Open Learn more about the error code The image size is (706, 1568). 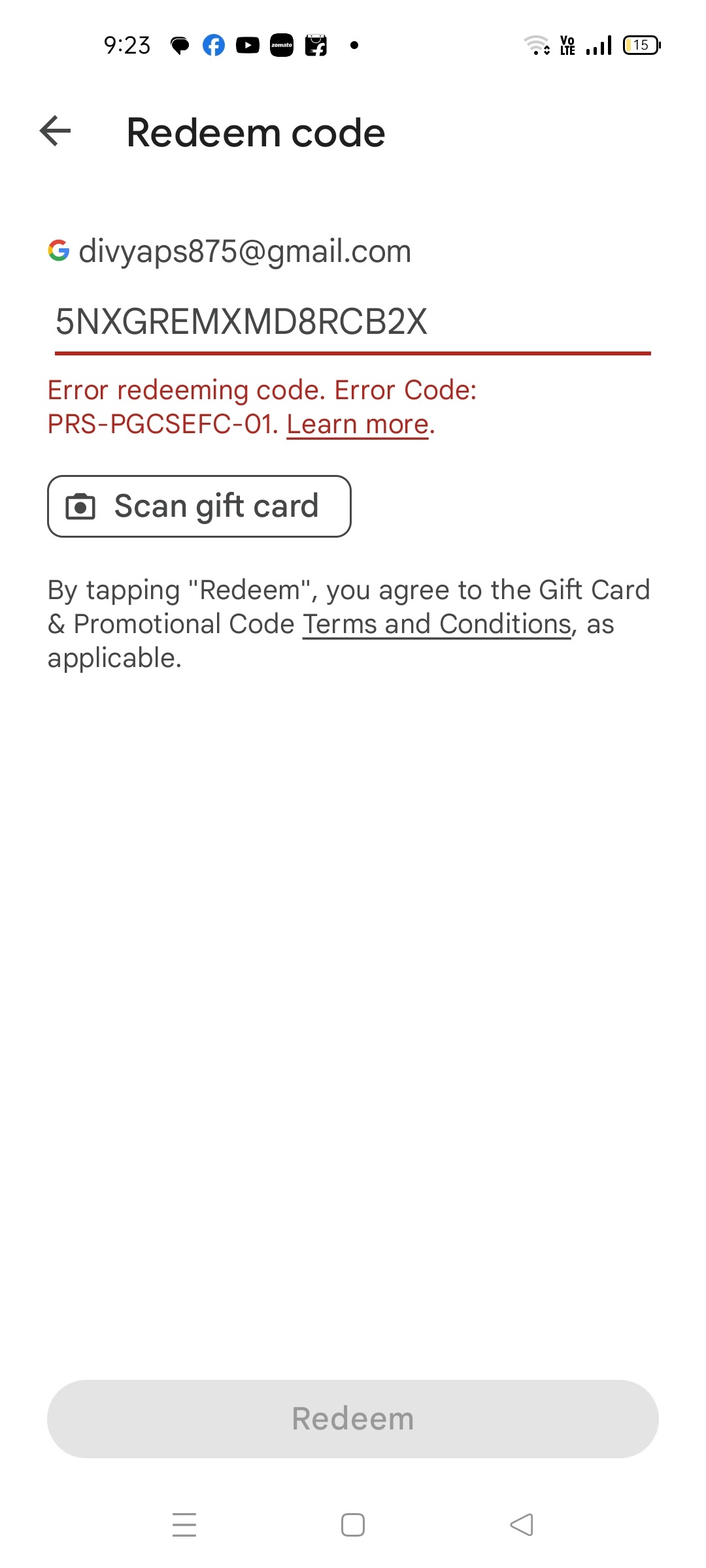point(358,425)
